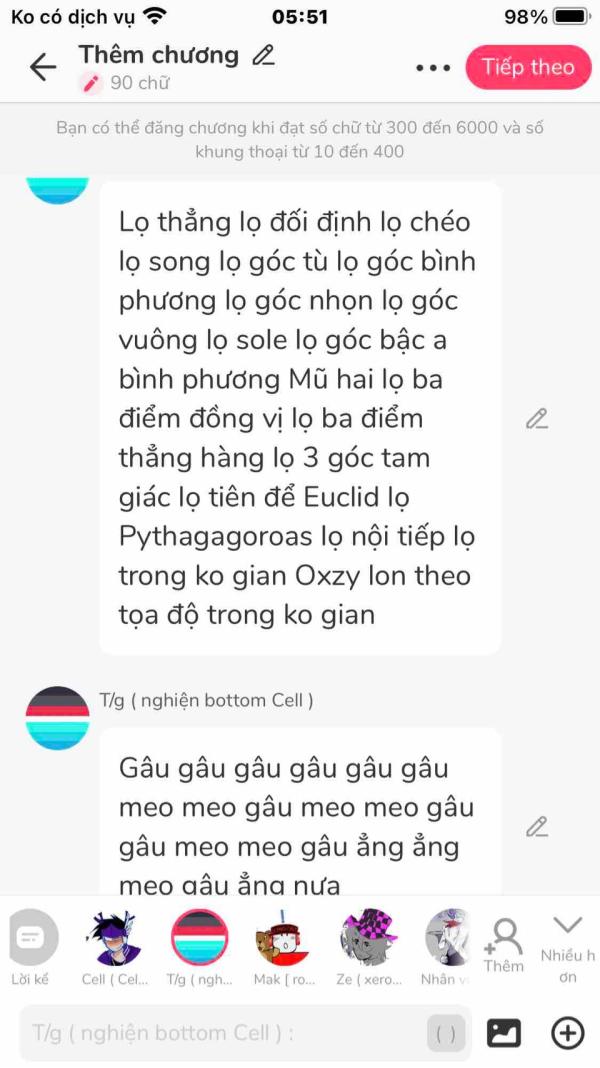Choose the Mak character avatar

283,948
